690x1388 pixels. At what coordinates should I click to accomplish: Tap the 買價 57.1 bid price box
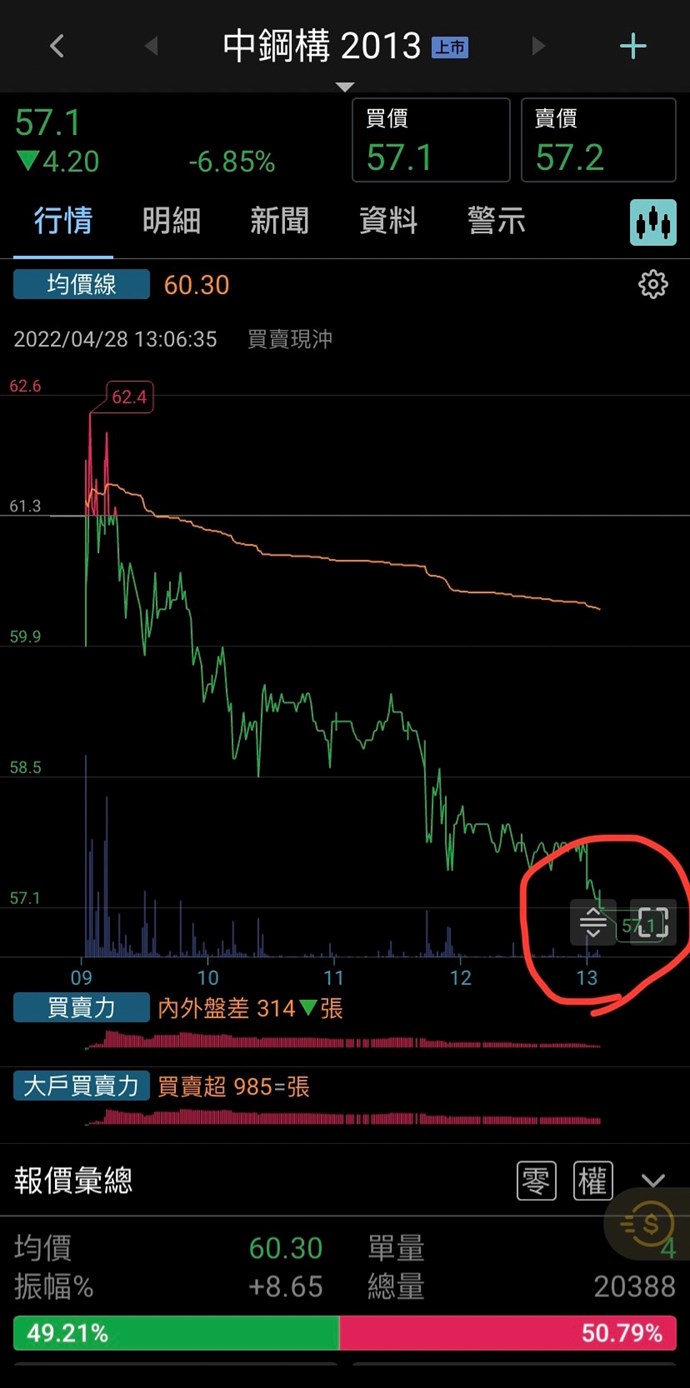coord(430,140)
